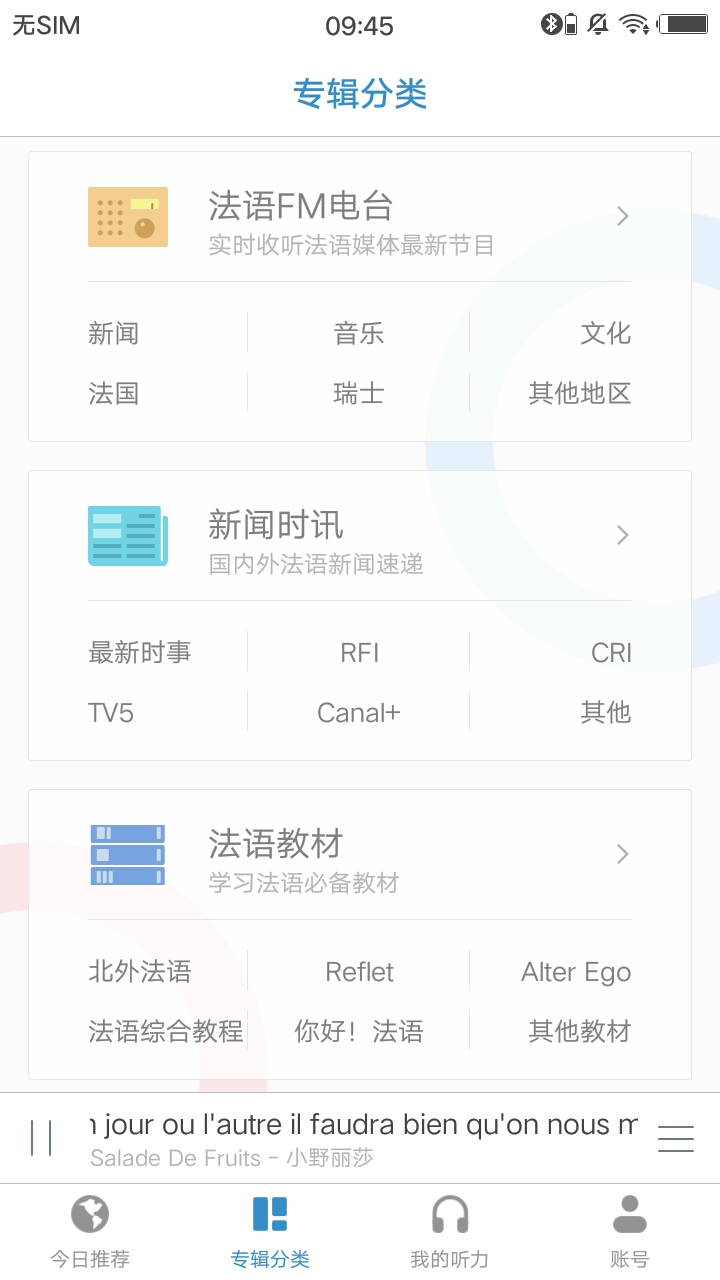This screenshot has width=720, height=1280.
Task: Open the 法语FM电台 radio icon
Action: pyautogui.click(x=128, y=217)
